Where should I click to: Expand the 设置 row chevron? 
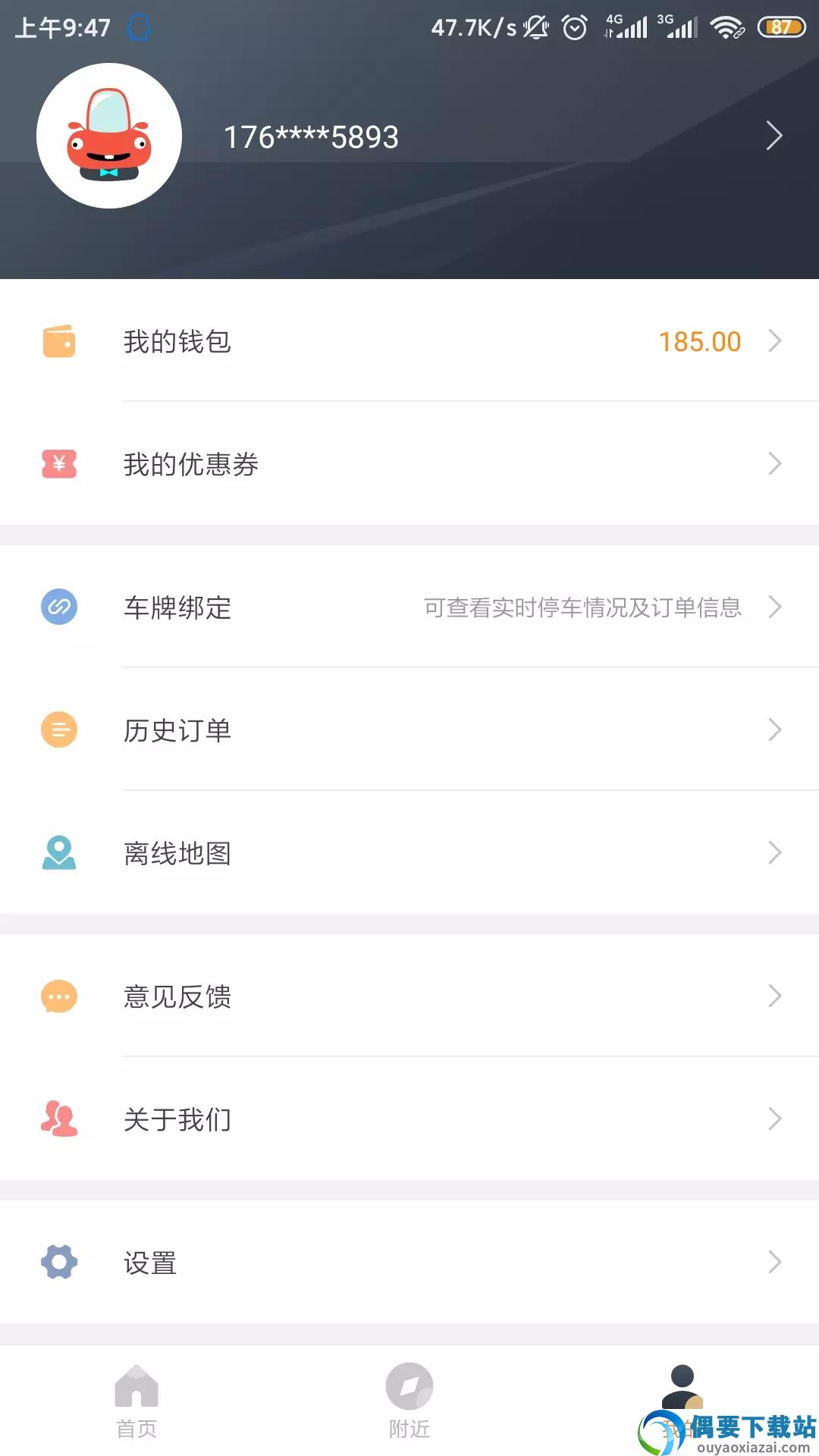pyautogui.click(x=775, y=1263)
